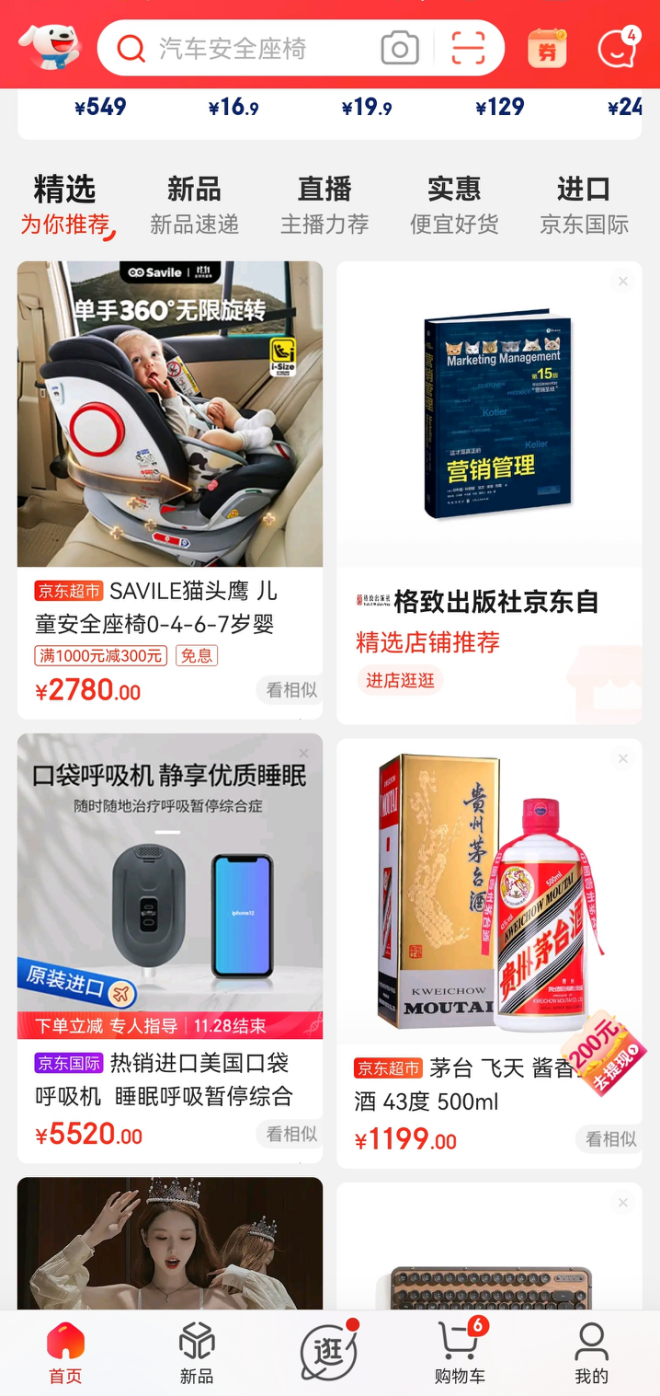The width and height of the screenshot is (660, 1396).
Task: Go to the 我的 profile tab
Action: coord(591,1352)
